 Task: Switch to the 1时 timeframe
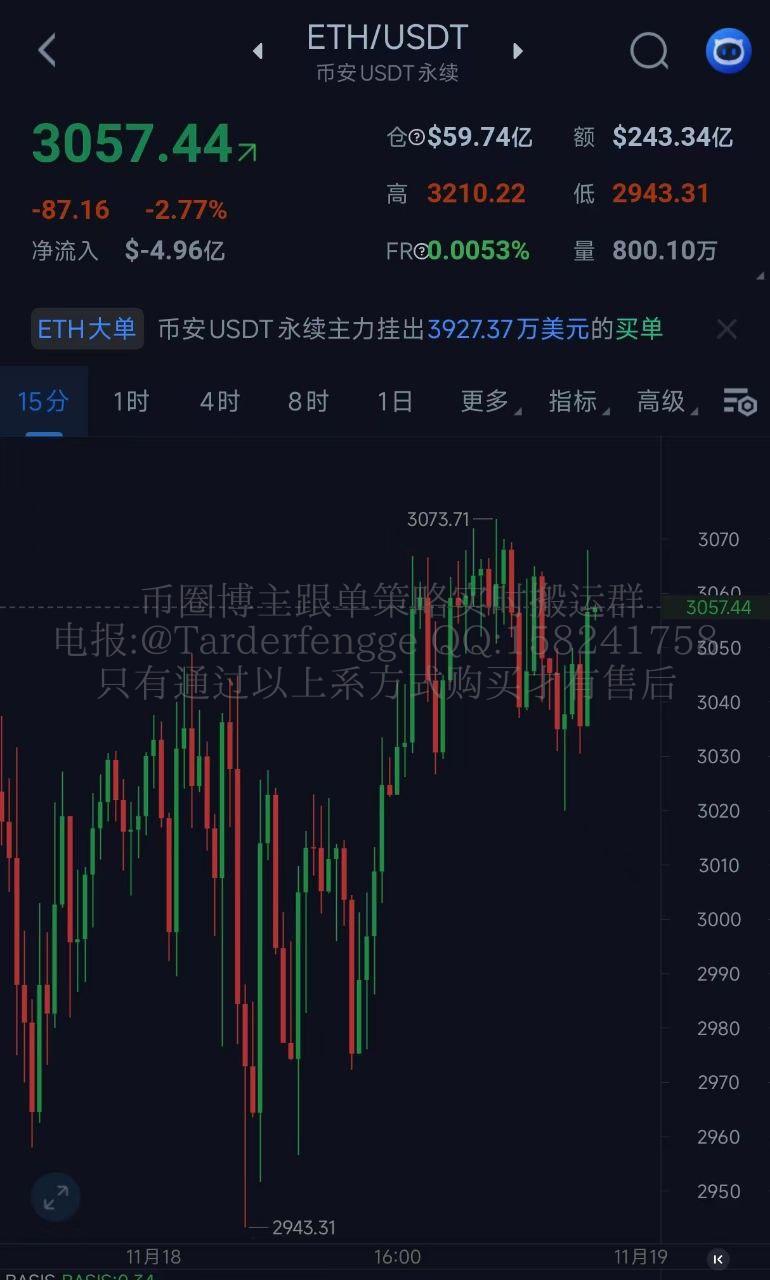pyautogui.click(x=131, y=402)
